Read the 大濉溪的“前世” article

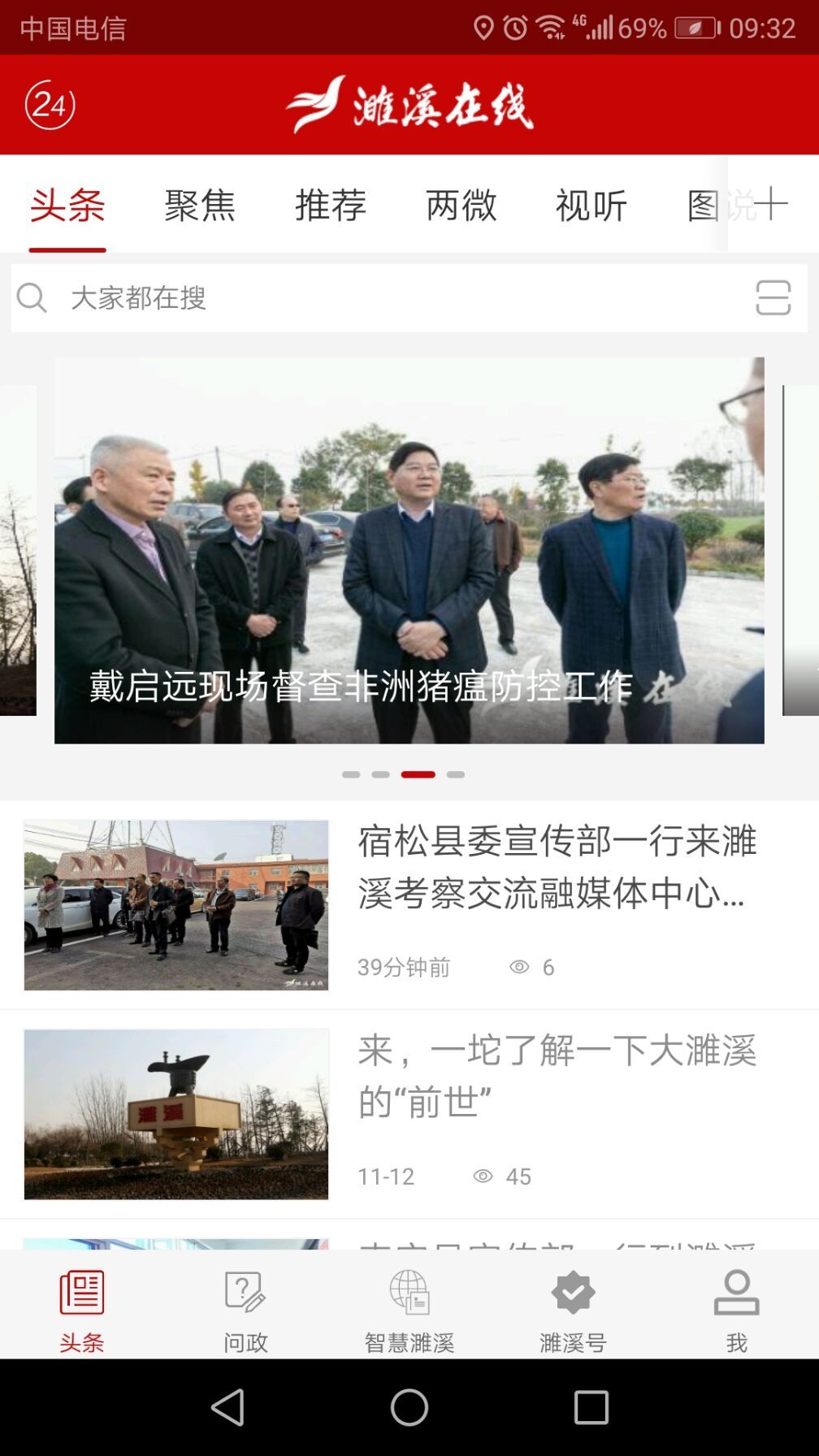coord(557,1076)
